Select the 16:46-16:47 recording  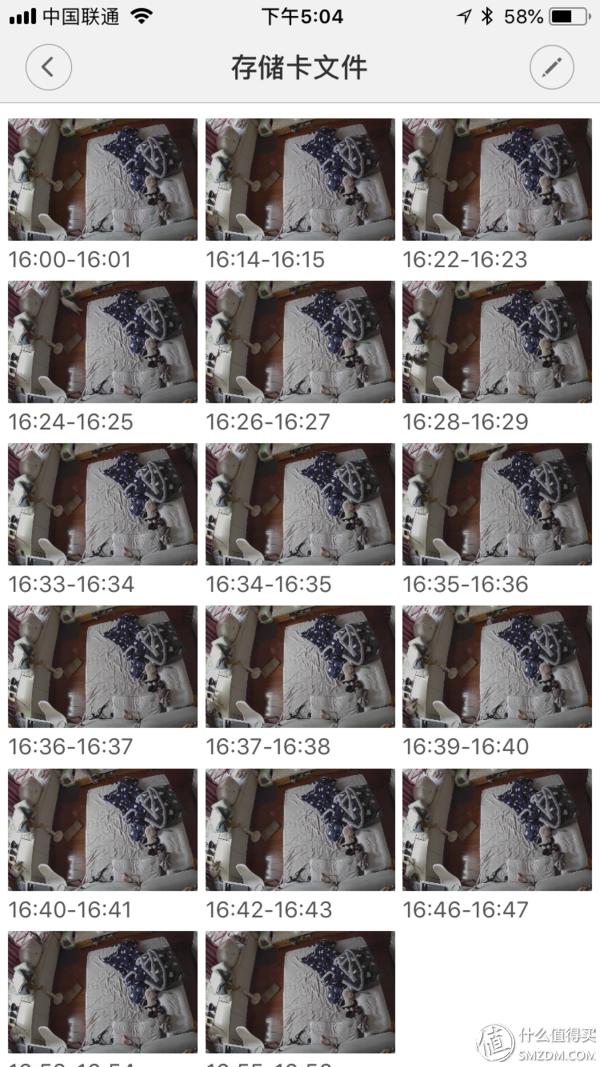click(497, 829)
